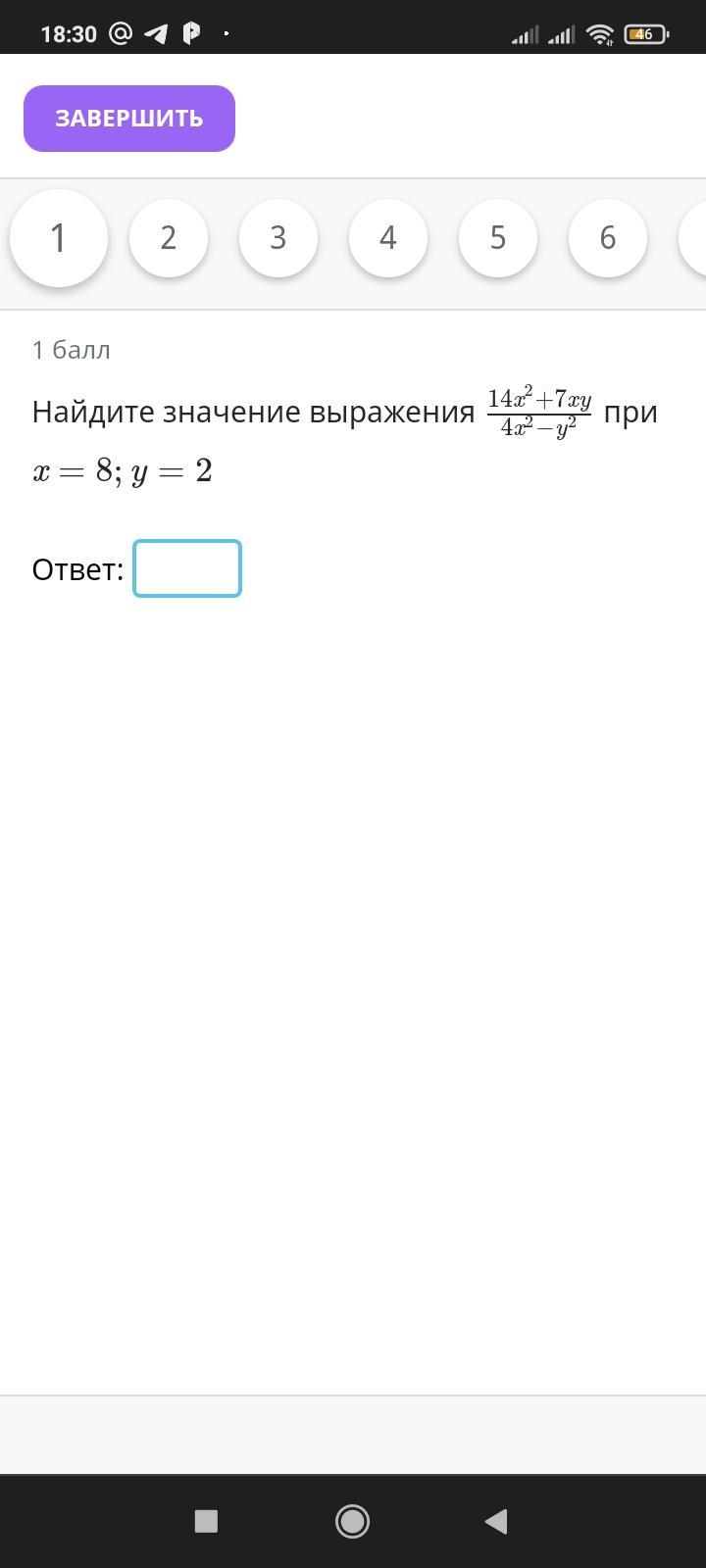The image size is (706, 1568).
Task: Tap the system back button
Action: click(496, 1521)
